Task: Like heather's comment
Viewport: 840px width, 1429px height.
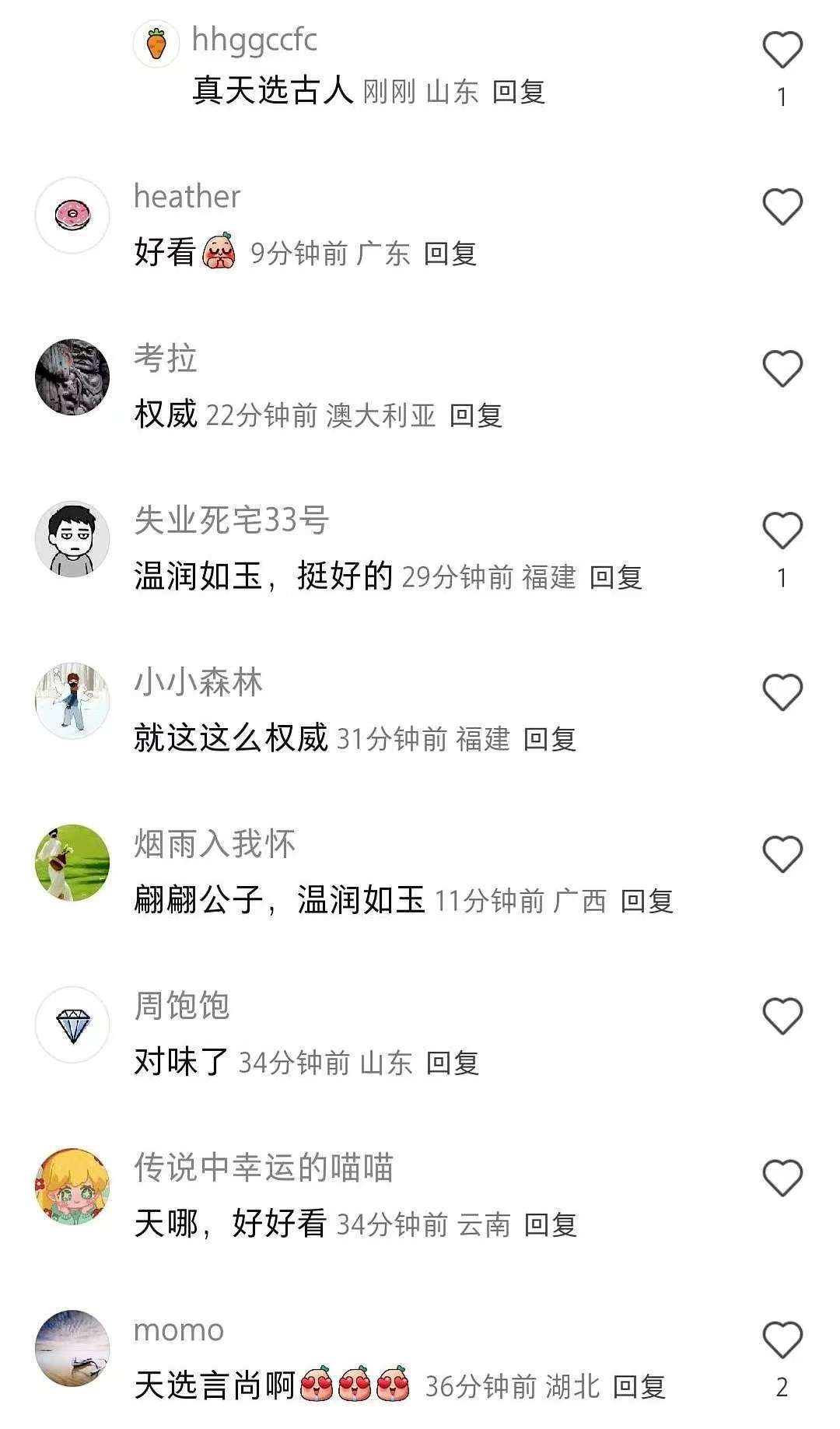Action: [782, 207]
